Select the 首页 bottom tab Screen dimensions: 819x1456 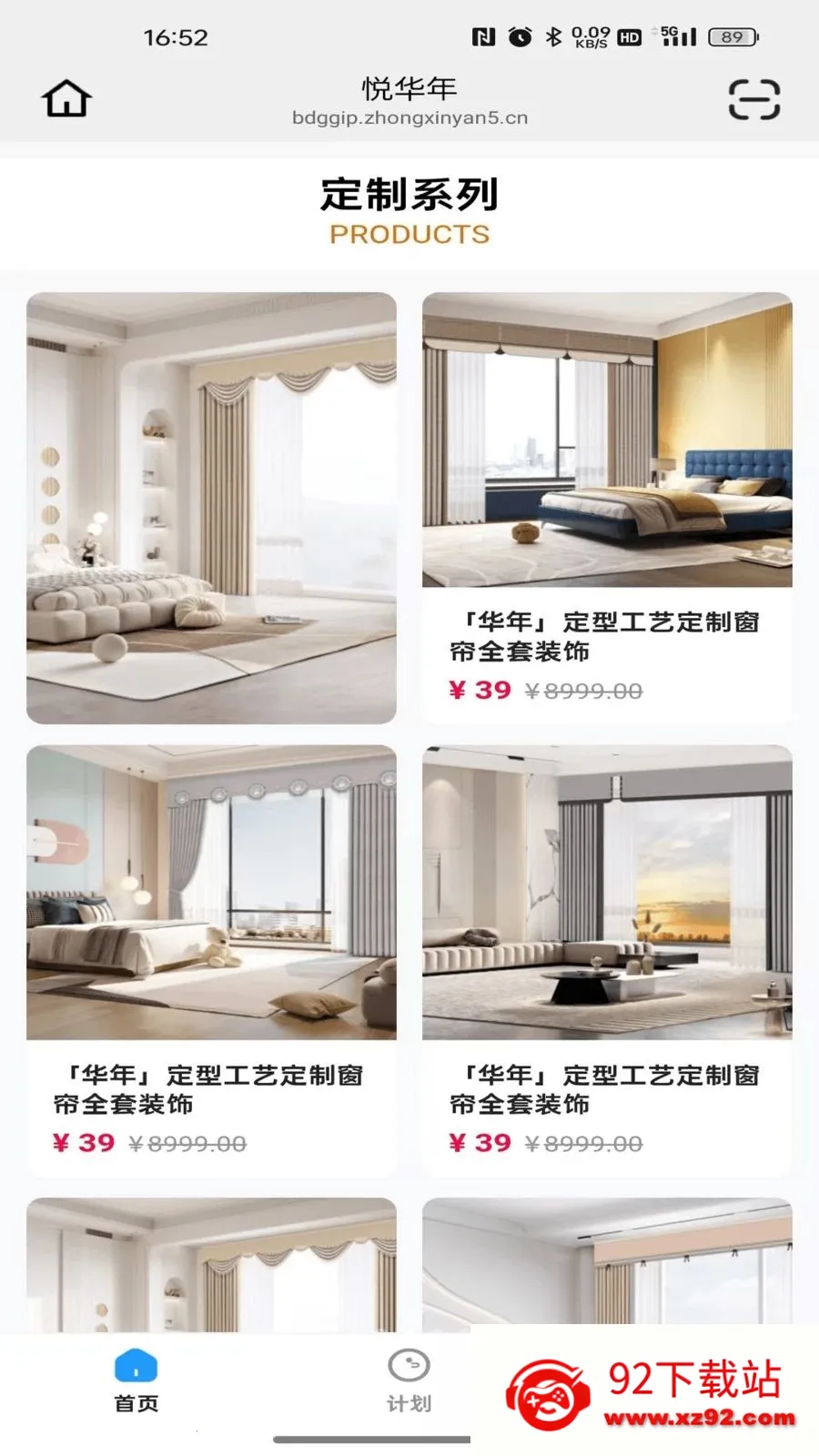tap(136, 1381)
